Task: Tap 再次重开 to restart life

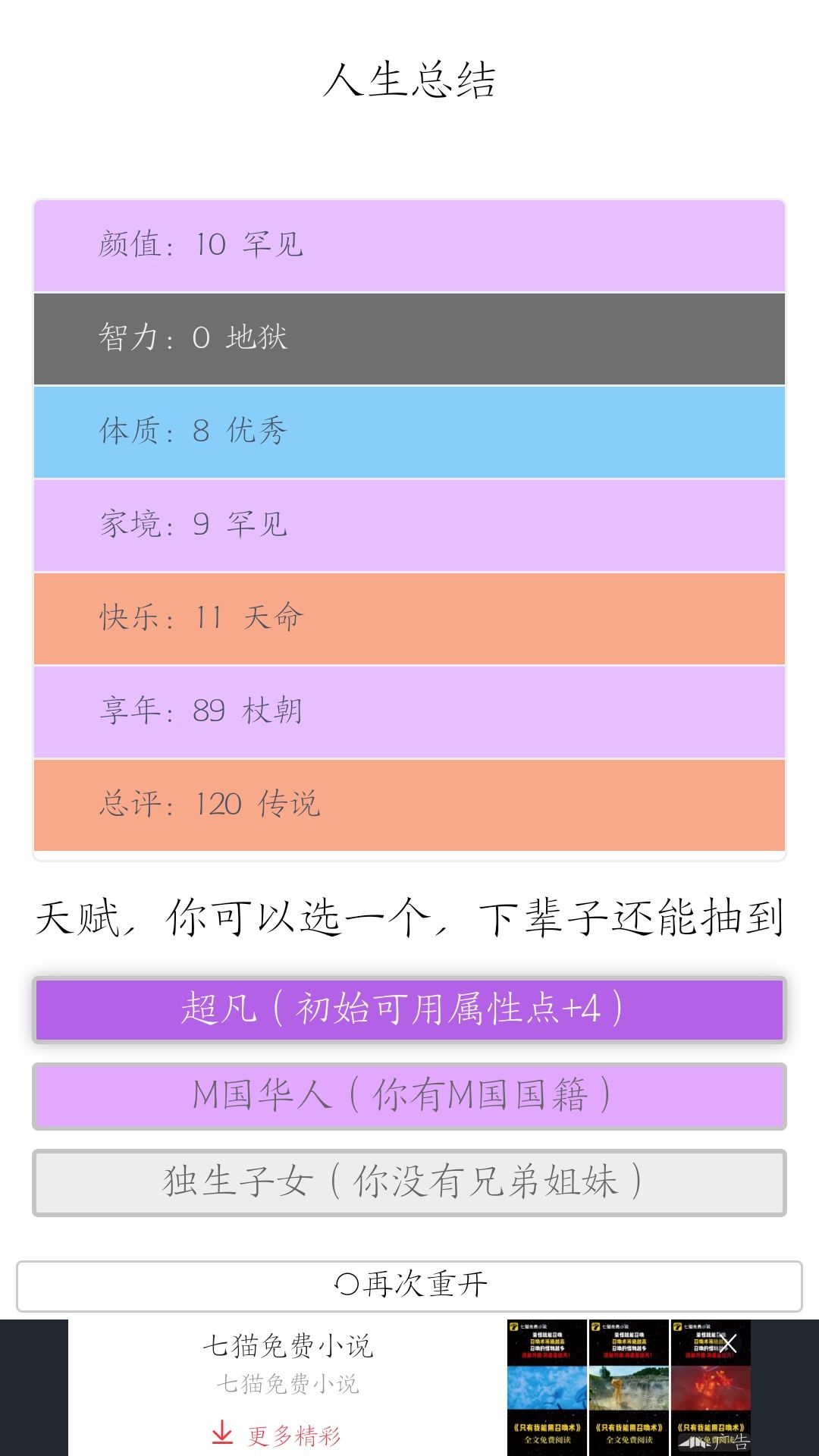Action: pyautogui.click(x=409, y=1285)
